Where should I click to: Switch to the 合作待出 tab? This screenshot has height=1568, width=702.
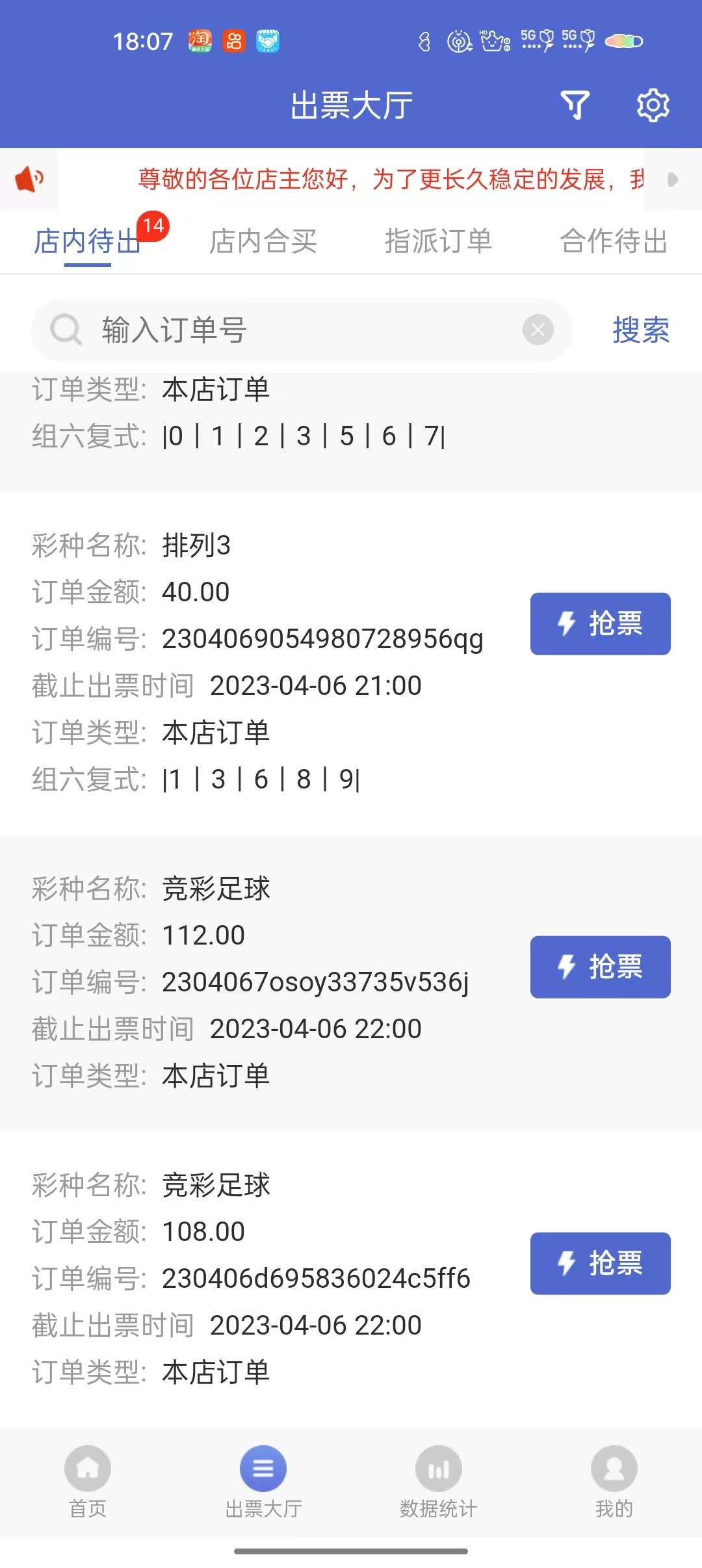(x=614, y=241)
